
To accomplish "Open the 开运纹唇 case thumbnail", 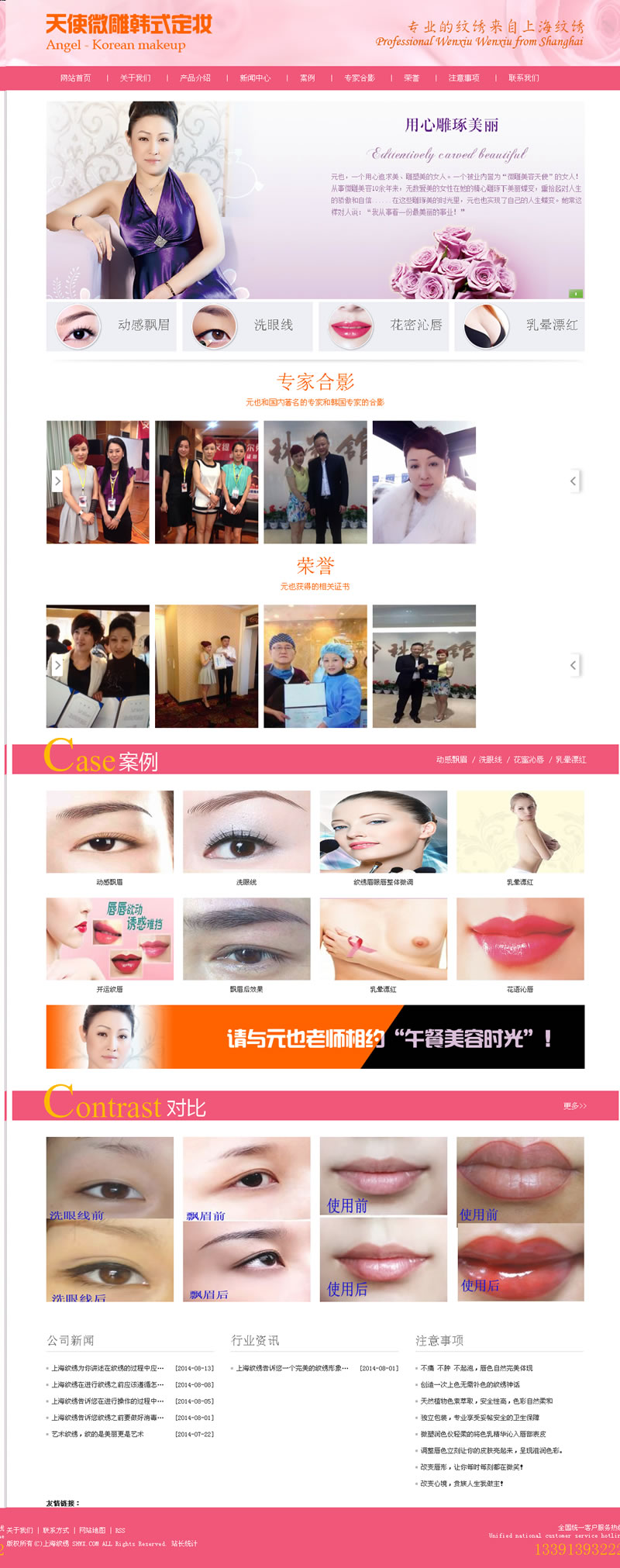I will (110, 939).
